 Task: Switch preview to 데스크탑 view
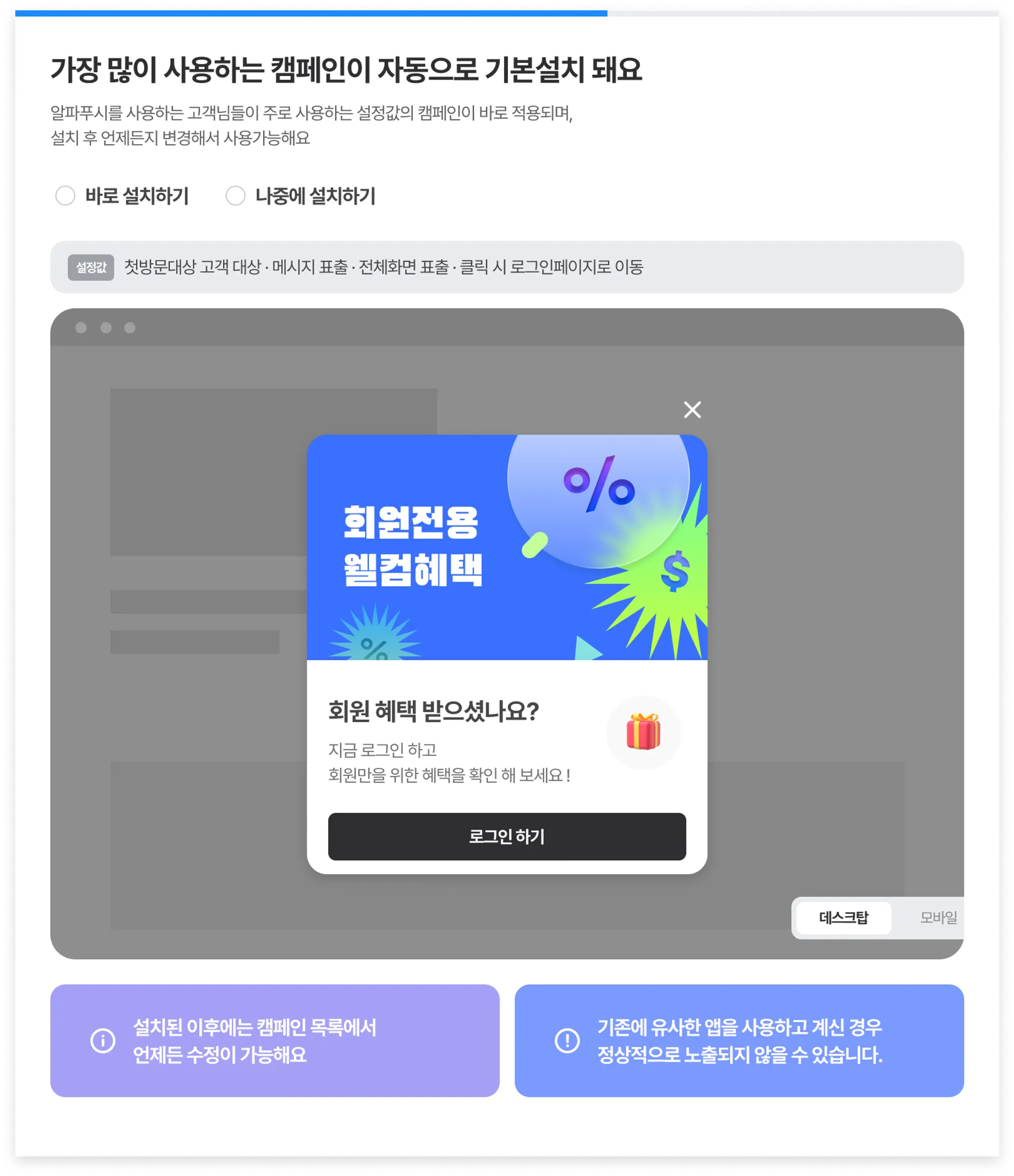tap(843, 918)
